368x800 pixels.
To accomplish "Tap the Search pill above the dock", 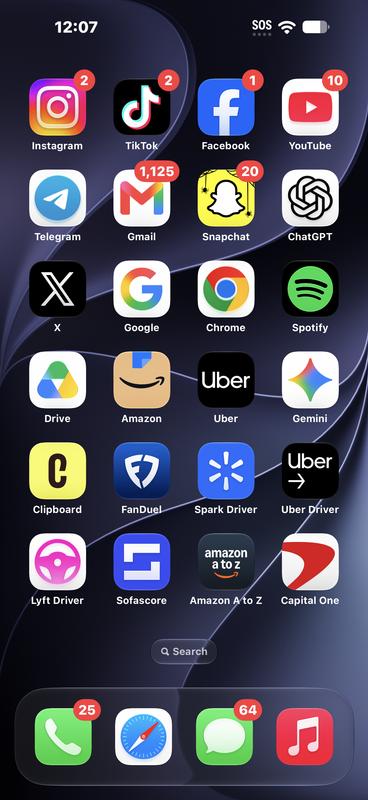I will coord(184,652).
